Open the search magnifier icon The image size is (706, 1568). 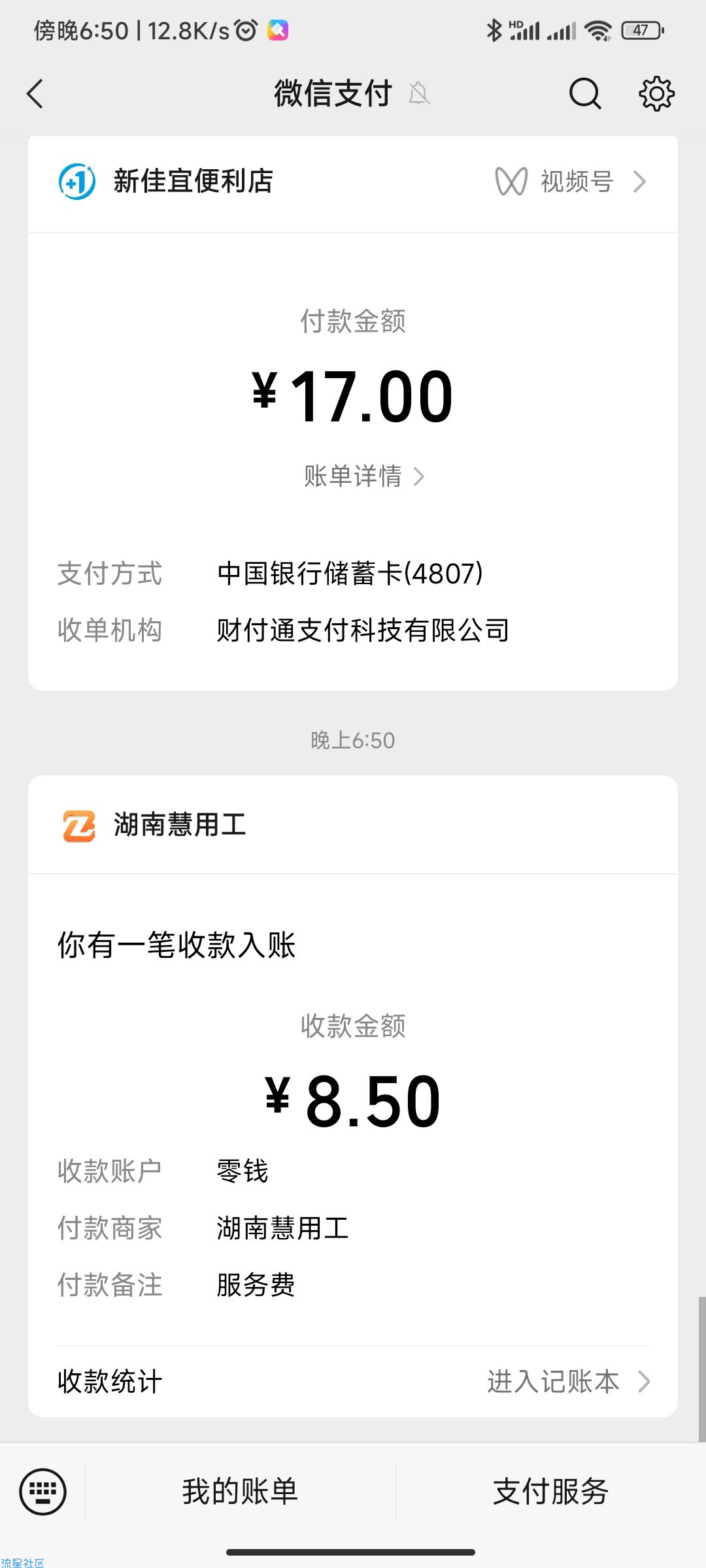pyautogui.click(x=584, y=93)
